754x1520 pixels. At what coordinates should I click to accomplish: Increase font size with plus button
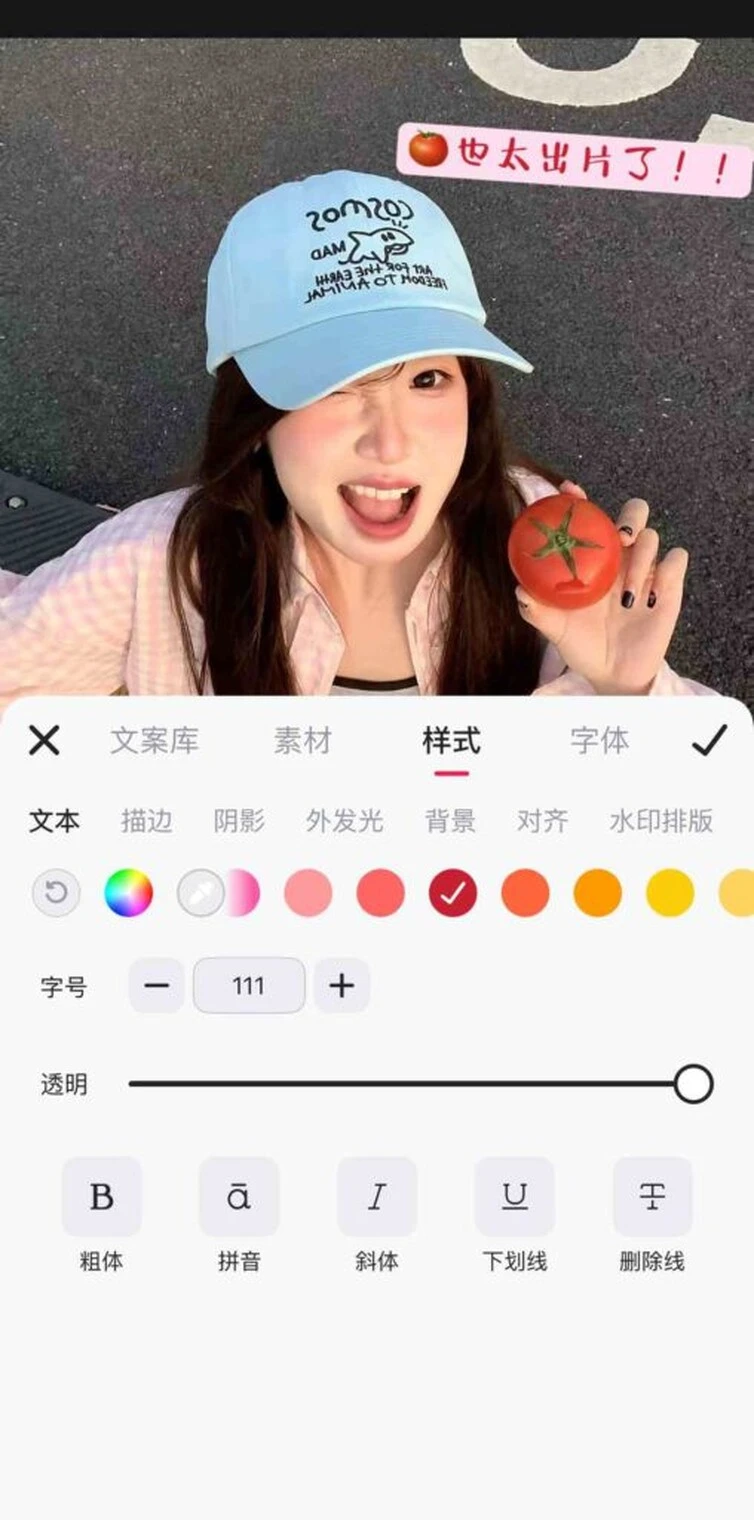point(342,986)
